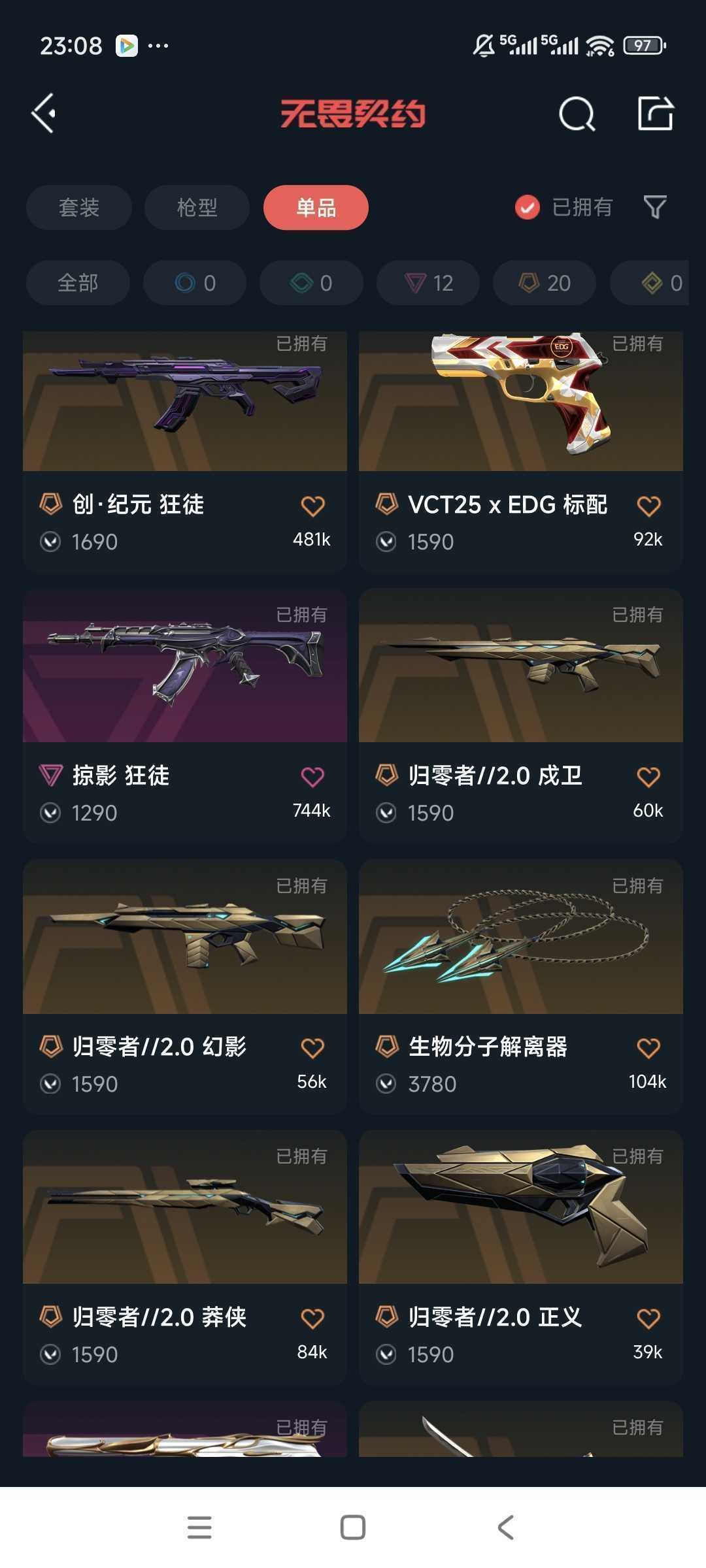Tap the system home button

(353, 1527)
